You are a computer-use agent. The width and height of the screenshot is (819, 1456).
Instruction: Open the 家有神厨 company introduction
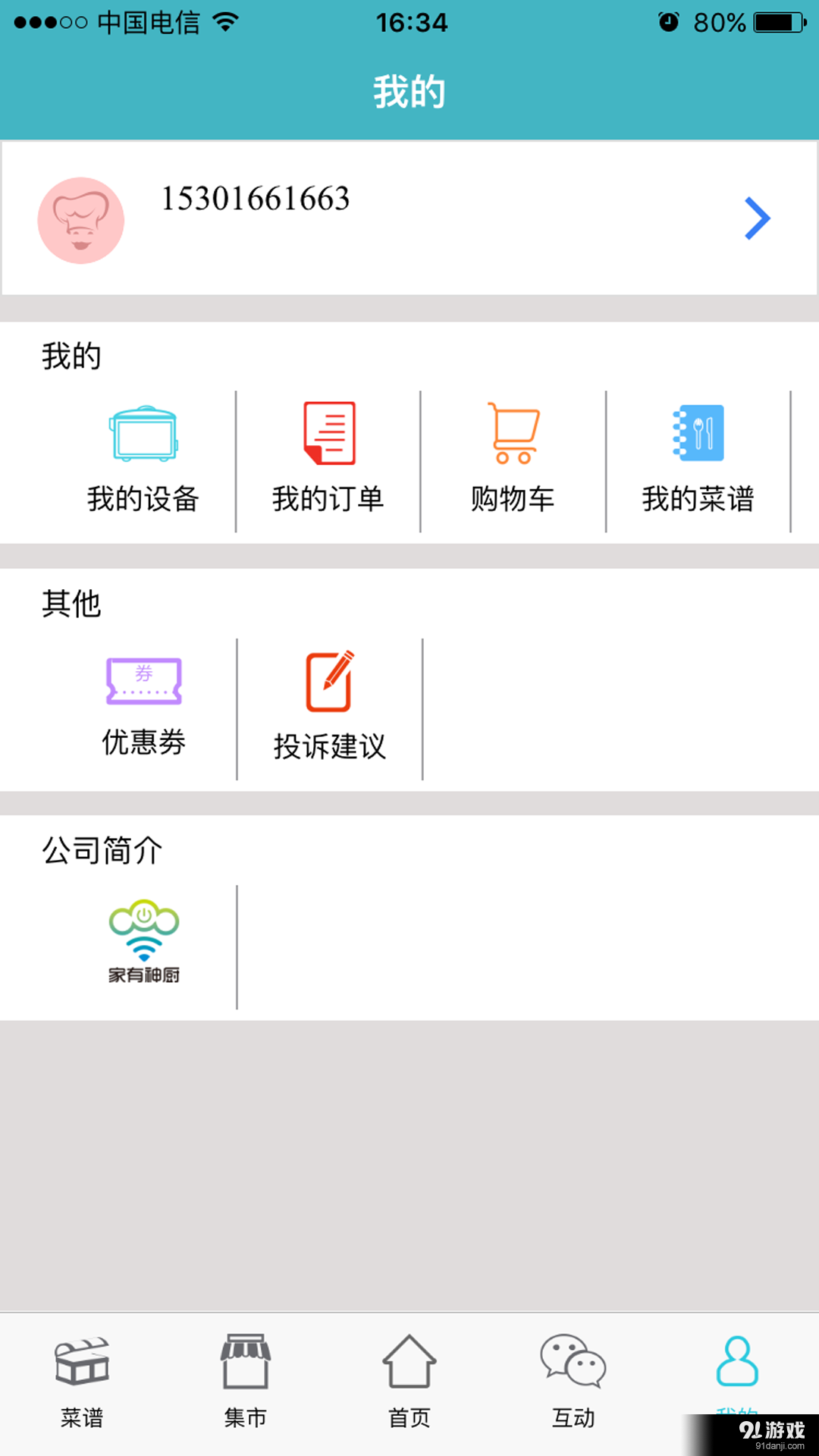click(144, 940)
